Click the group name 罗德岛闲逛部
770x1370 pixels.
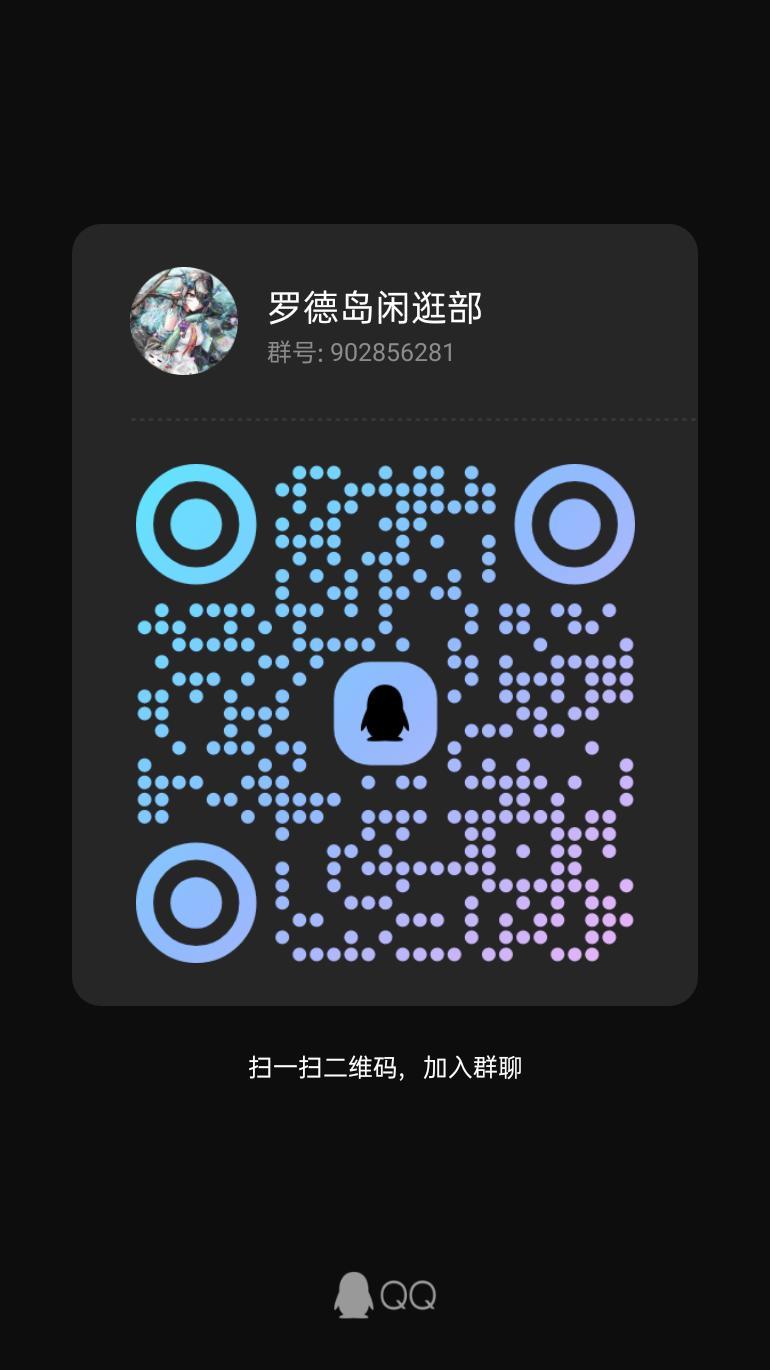[374, 310]
